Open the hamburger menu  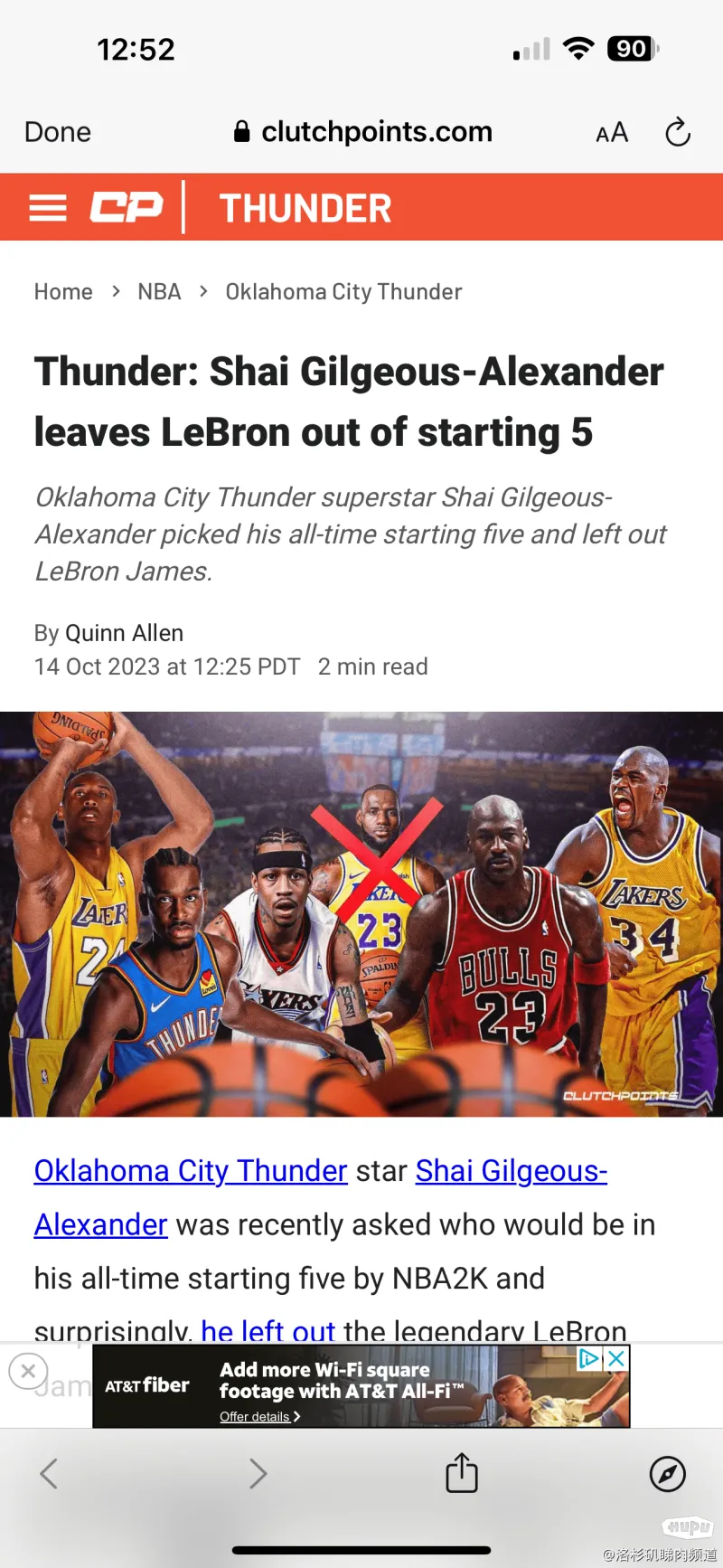coord(48,208)
